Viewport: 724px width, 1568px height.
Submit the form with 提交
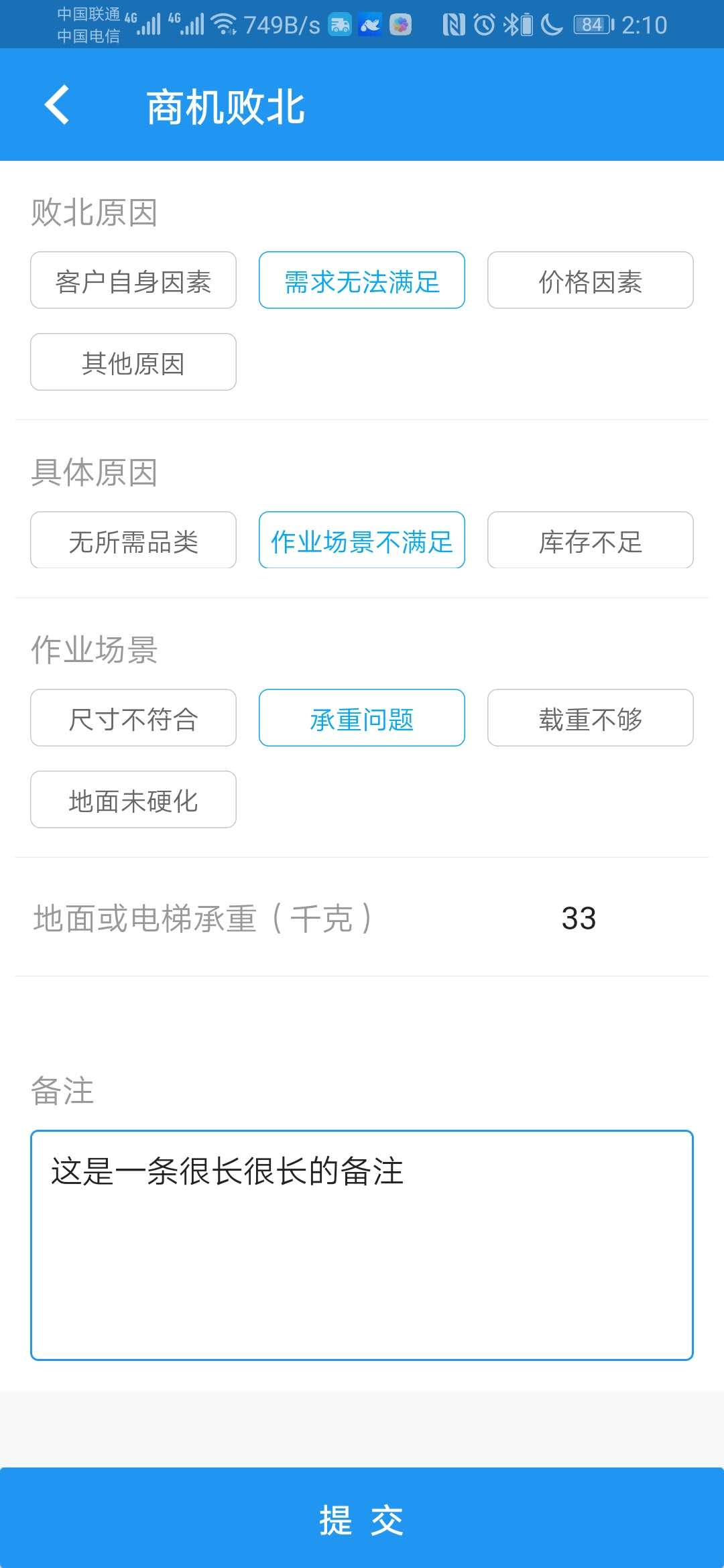click(x=362, y=1520)
